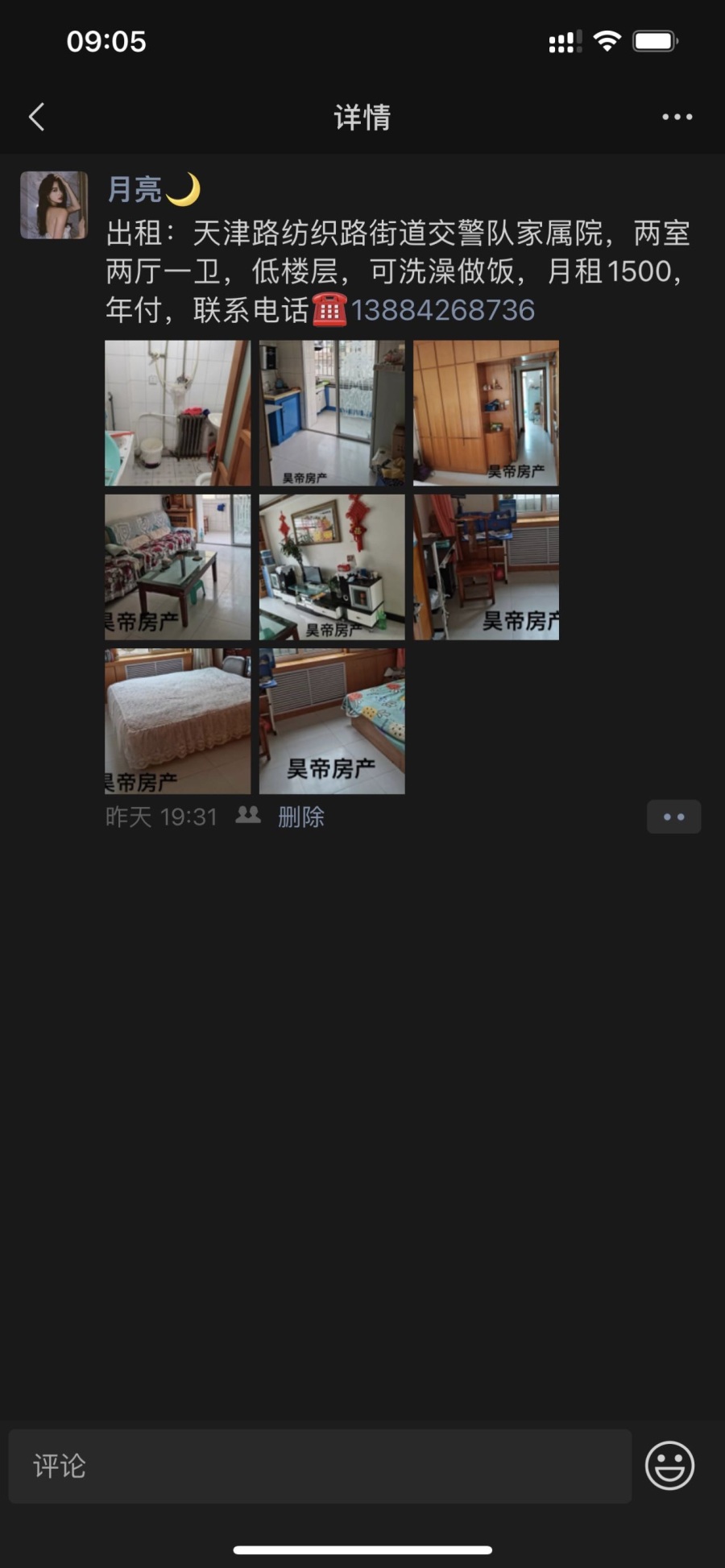Open 月亮's profile avatar
725x1568 pixels.
coord(54,205)
